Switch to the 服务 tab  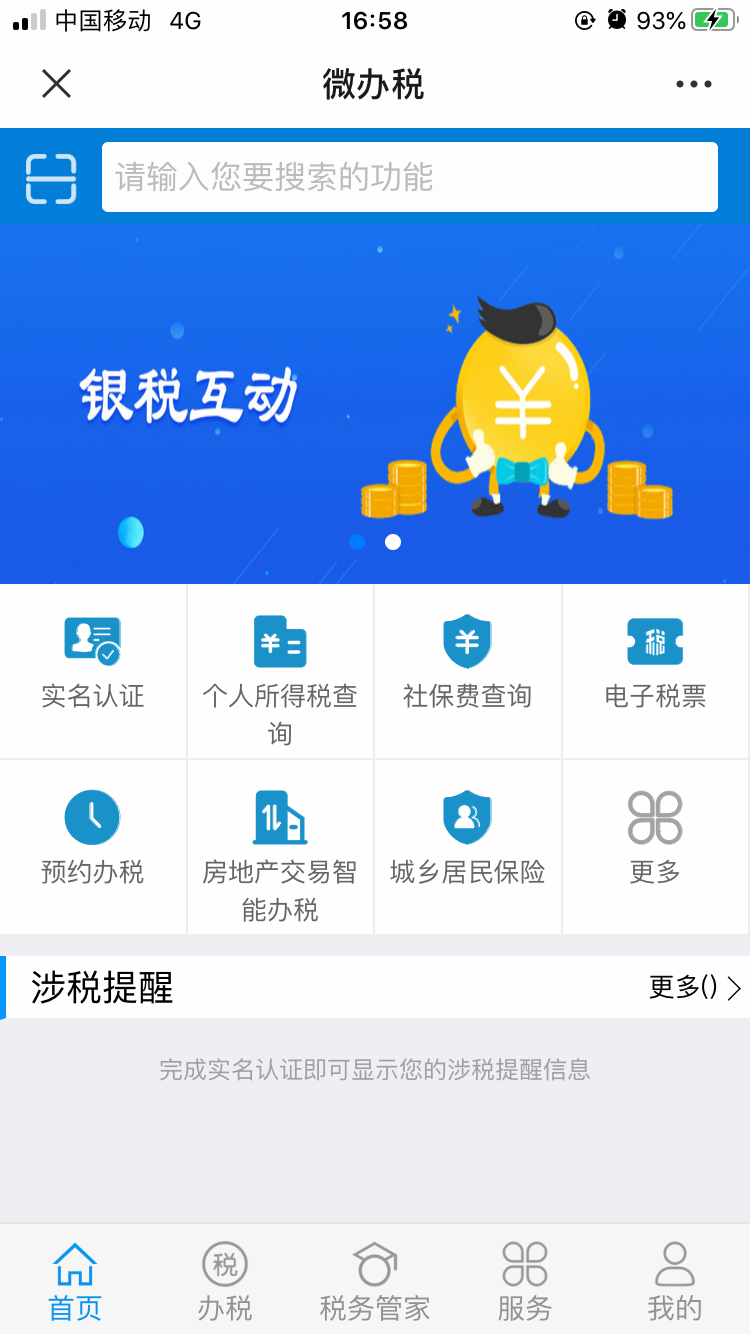(x=525, y=1281)
